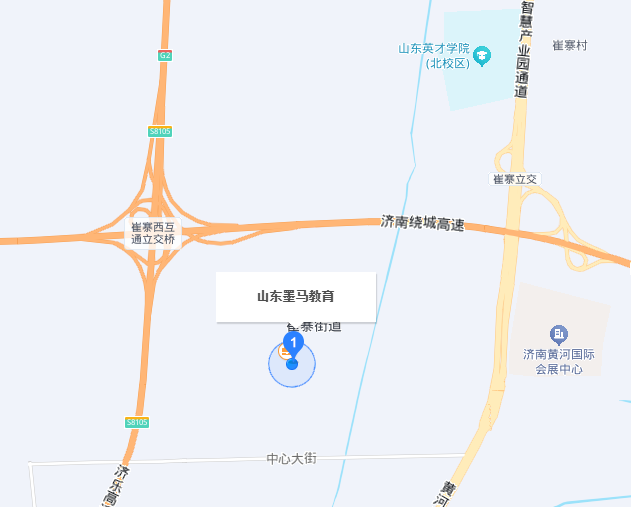Tap the blue location marker numbered 1
631x507 pixels.
pyautogui.click(x=293, y=346)
